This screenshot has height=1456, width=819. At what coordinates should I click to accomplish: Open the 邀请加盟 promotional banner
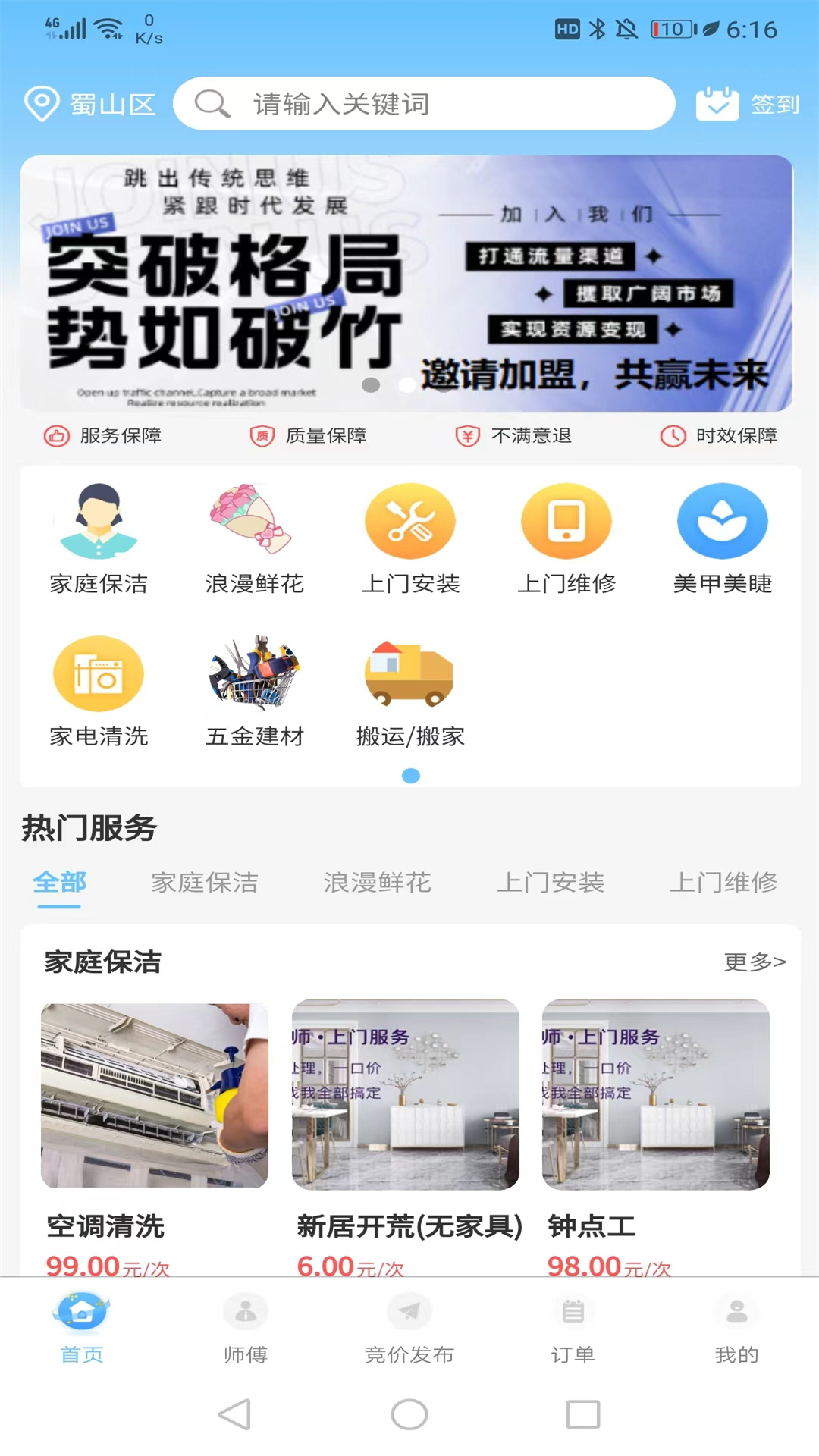[406, 283]
